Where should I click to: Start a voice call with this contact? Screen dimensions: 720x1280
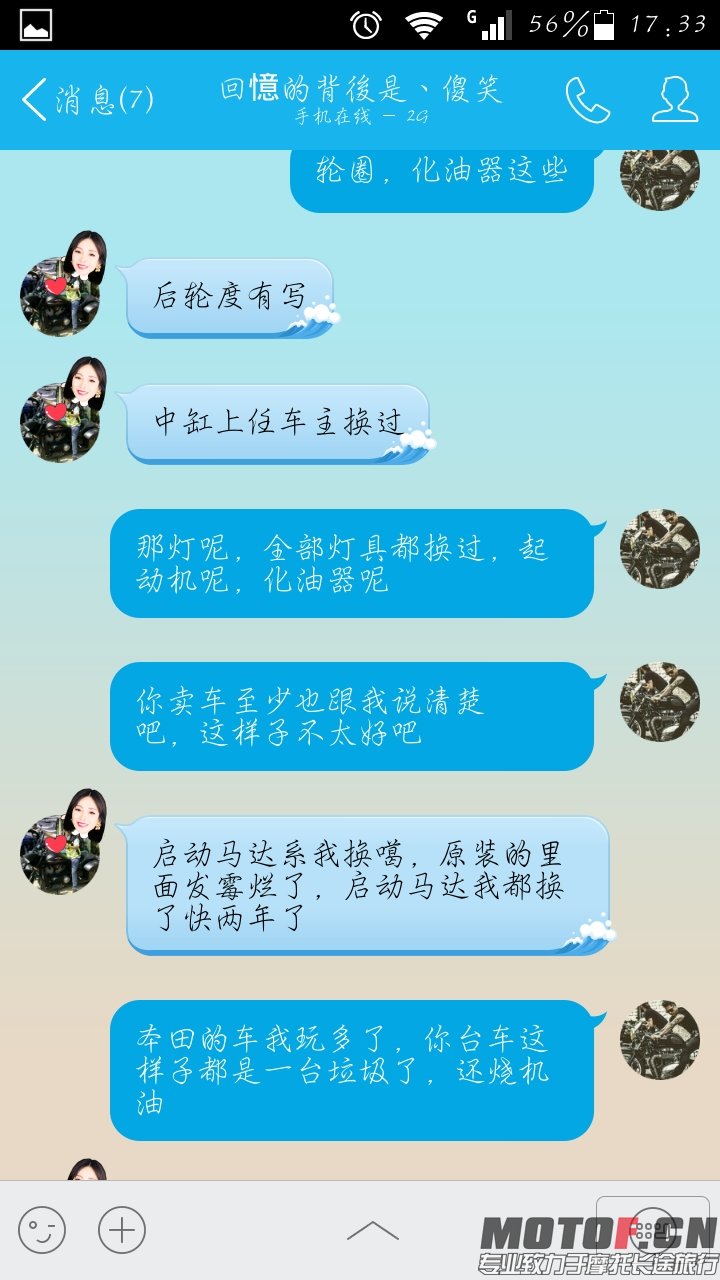[x=587, y=100]
